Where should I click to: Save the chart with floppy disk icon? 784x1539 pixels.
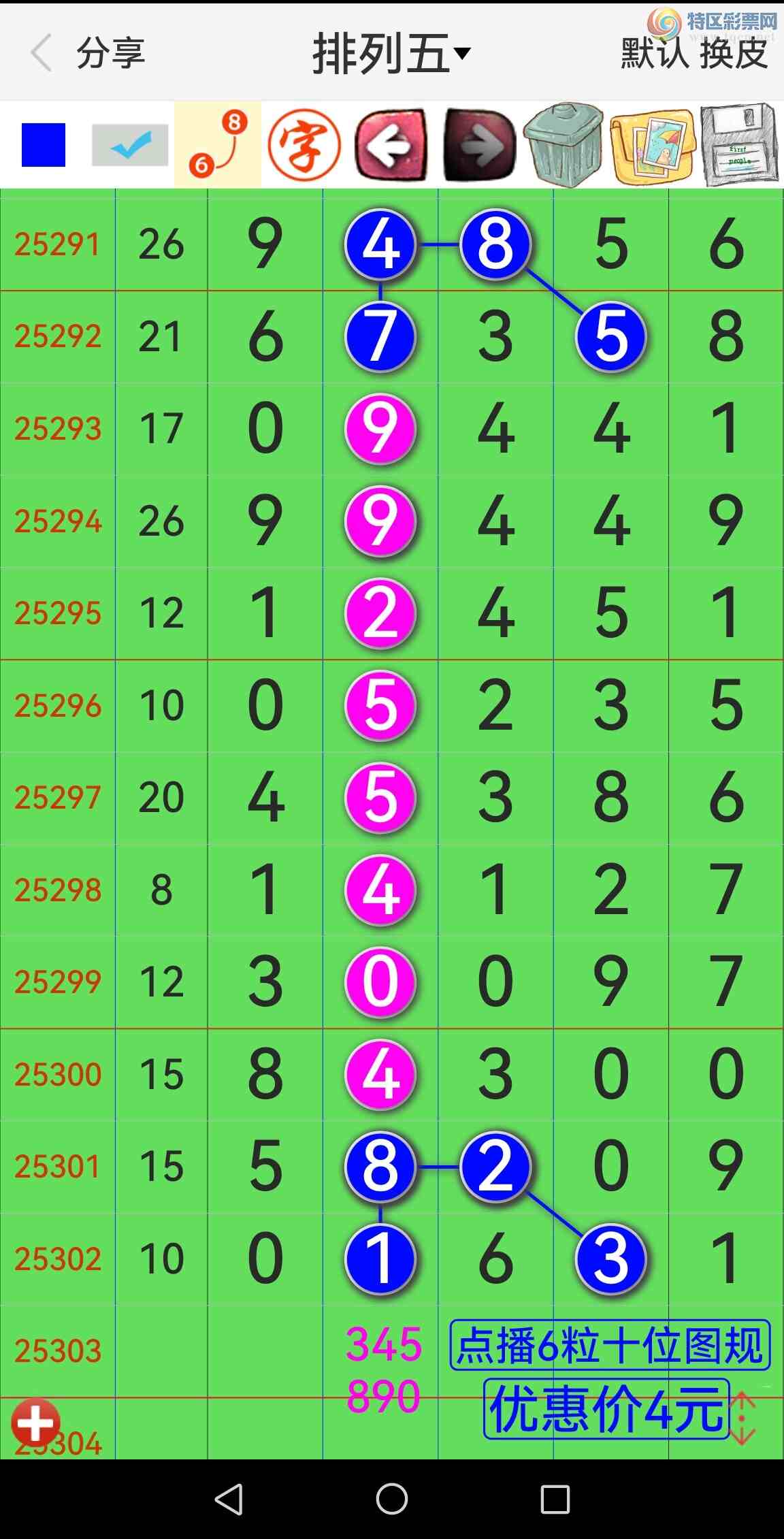click(740, 145)
